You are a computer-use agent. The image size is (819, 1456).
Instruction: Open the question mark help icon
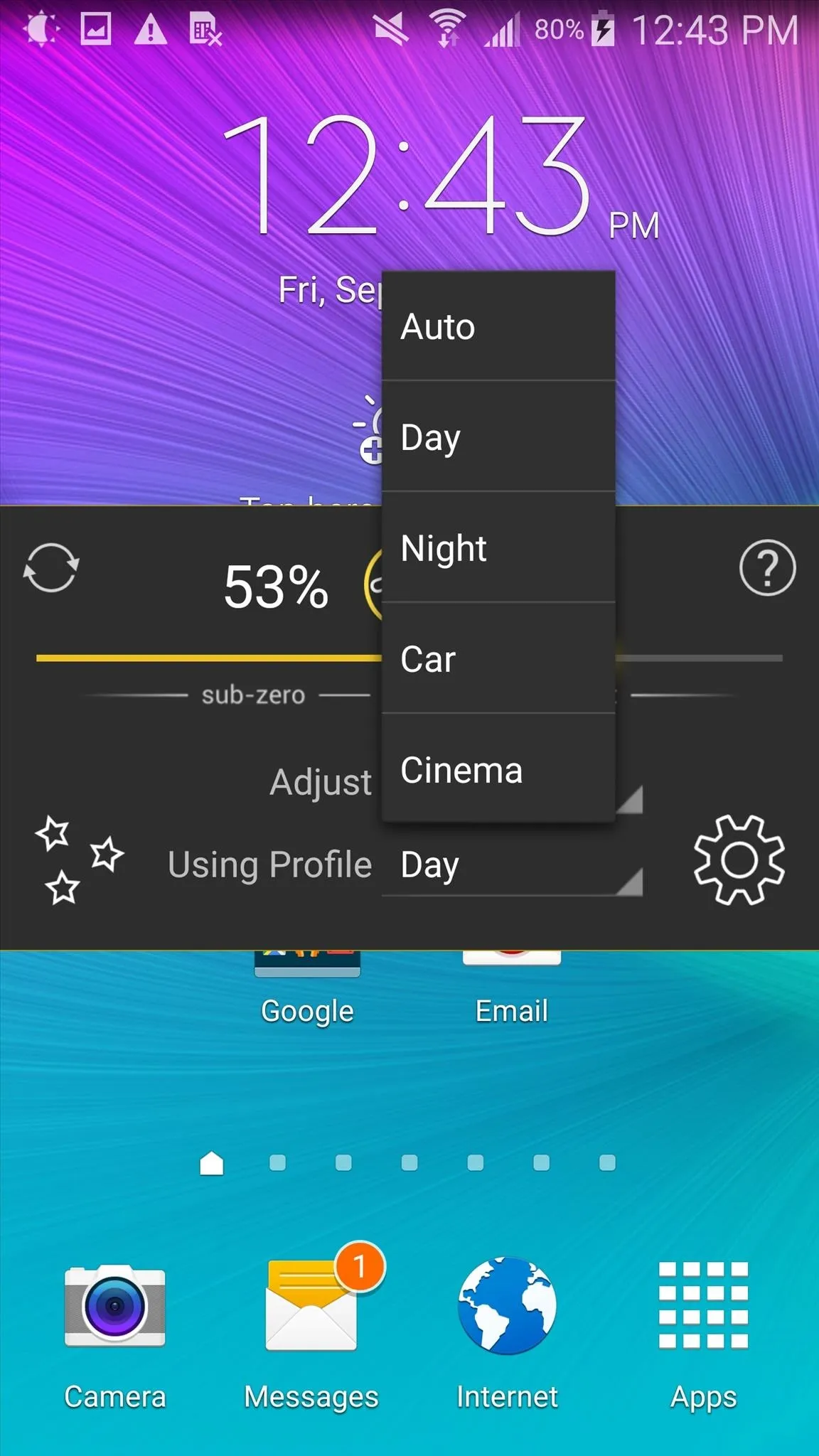(767, 567)
